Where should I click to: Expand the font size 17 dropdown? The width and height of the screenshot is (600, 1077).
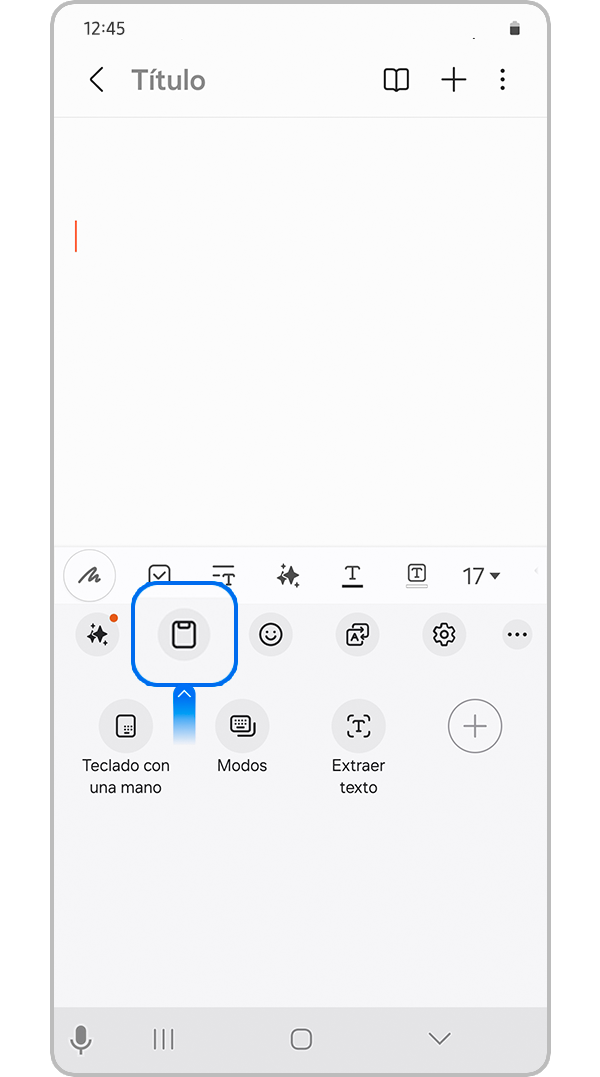(481, 576)
